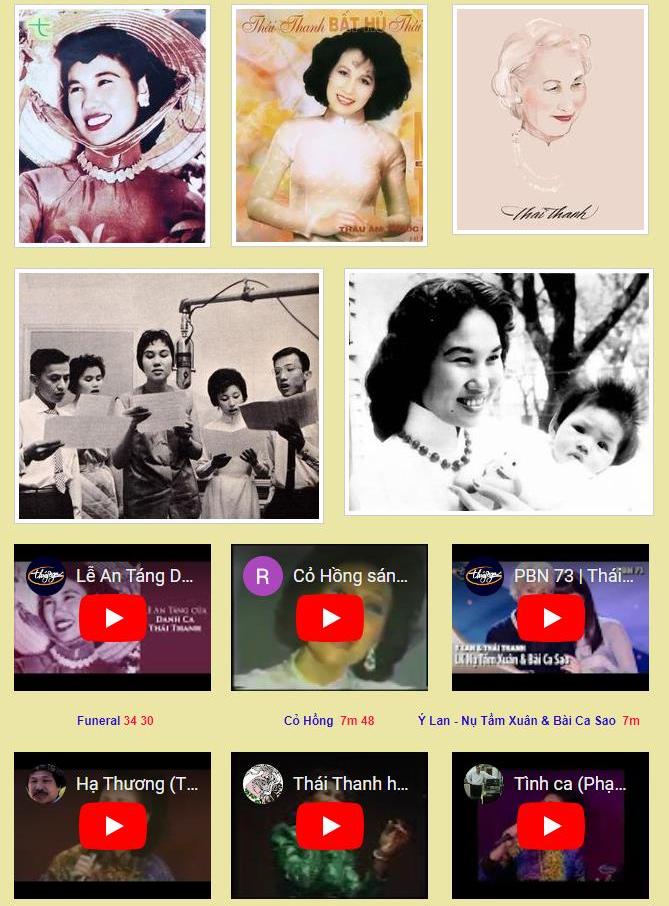
Task: Open channel avatar on Tình ca video
Action: point(484,785)
